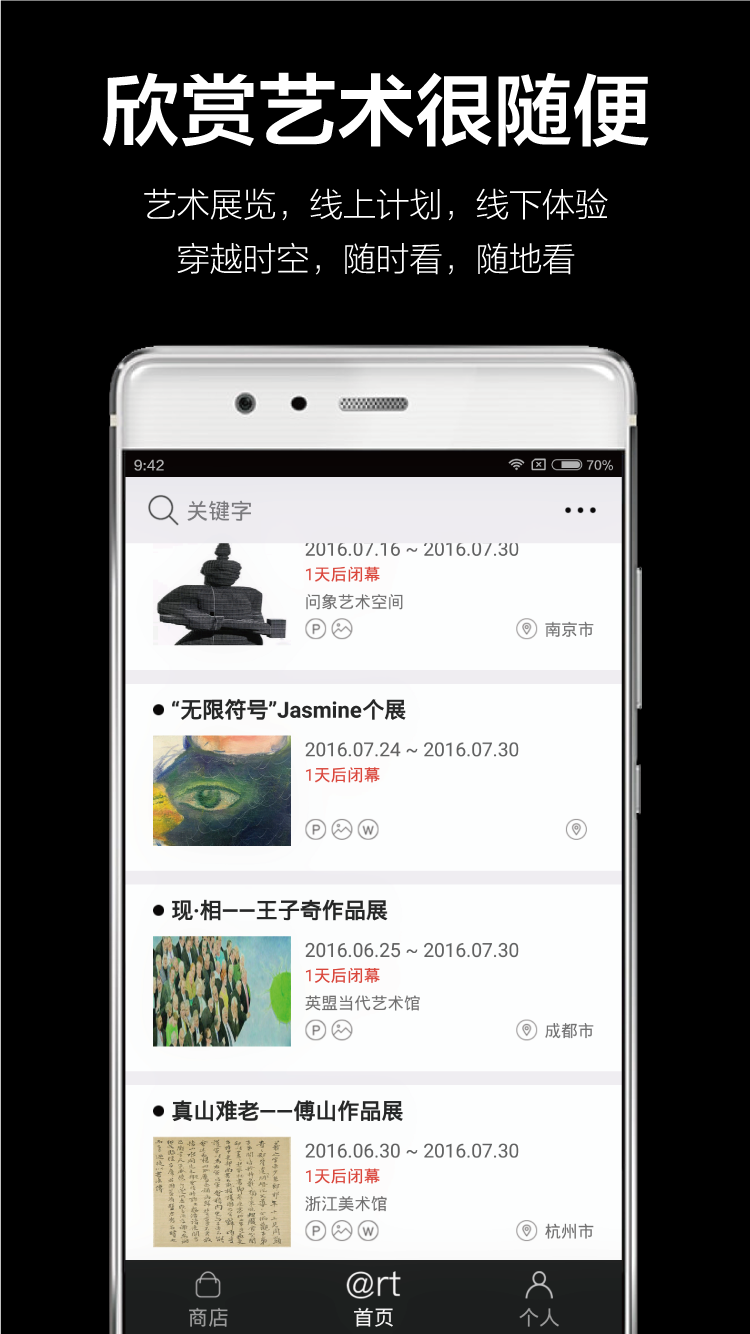Image resolution: width=750 pixels, height=1334 pixels.
Task: Tap the location pin next to 南京市
Action: [527, 629]
